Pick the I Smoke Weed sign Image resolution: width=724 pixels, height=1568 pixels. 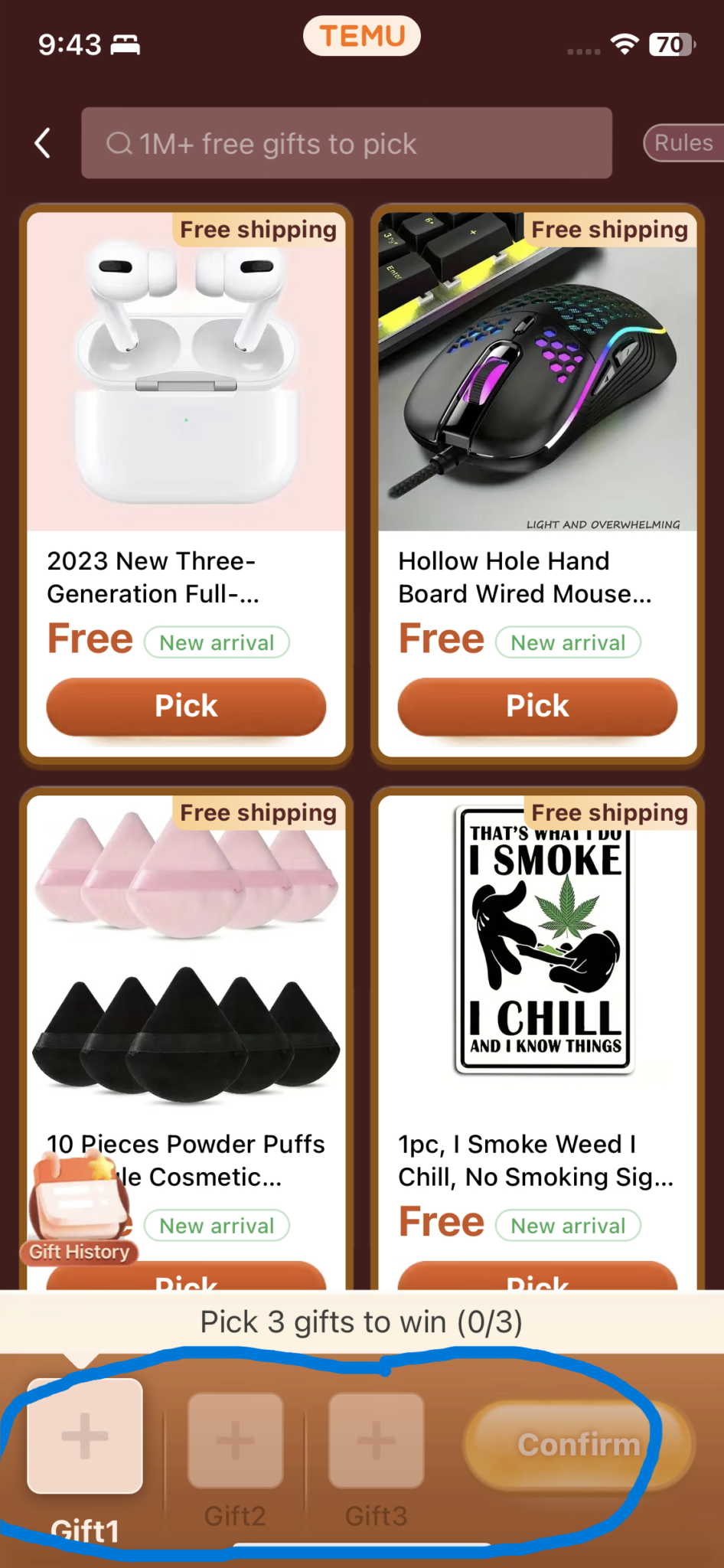point(537,1277)
